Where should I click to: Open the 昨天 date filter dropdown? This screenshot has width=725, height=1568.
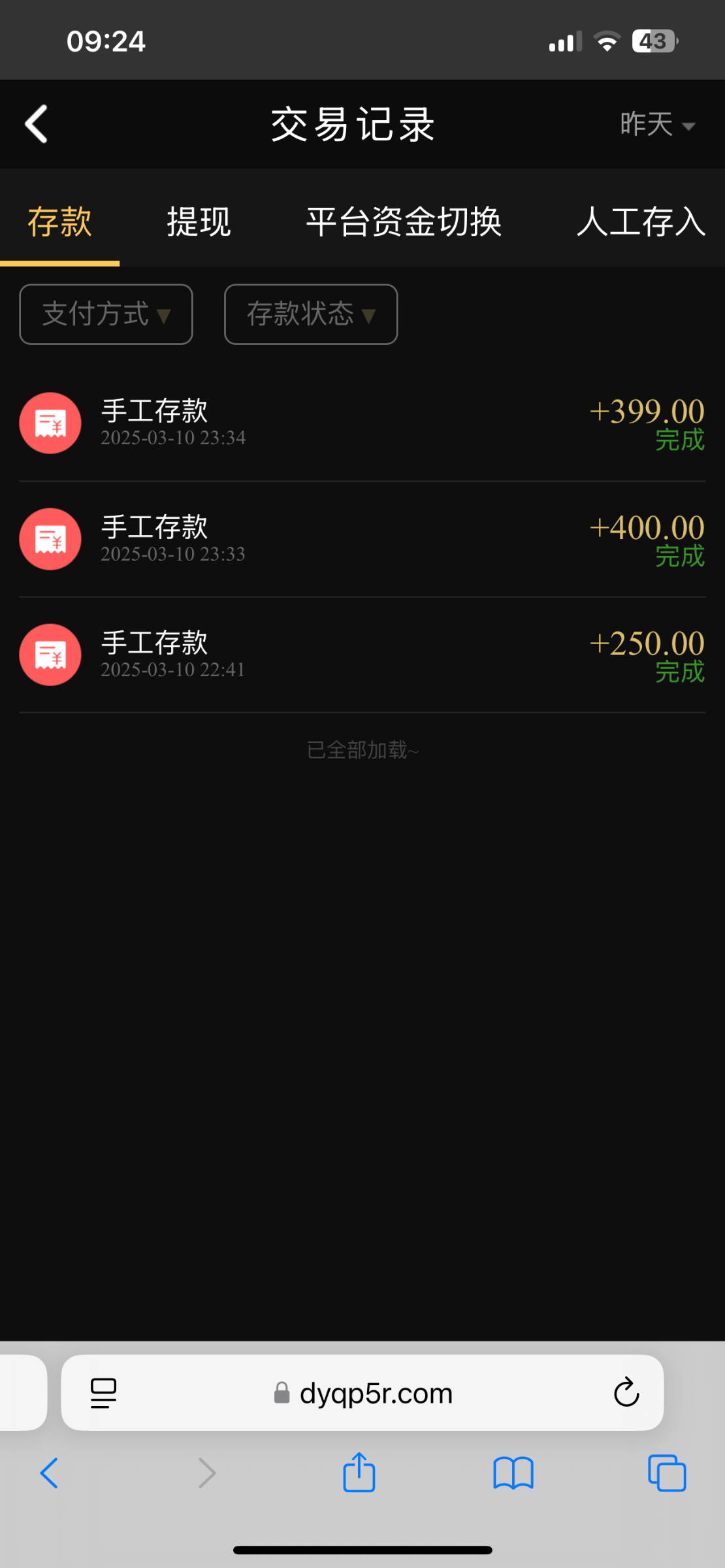(658, 124)
